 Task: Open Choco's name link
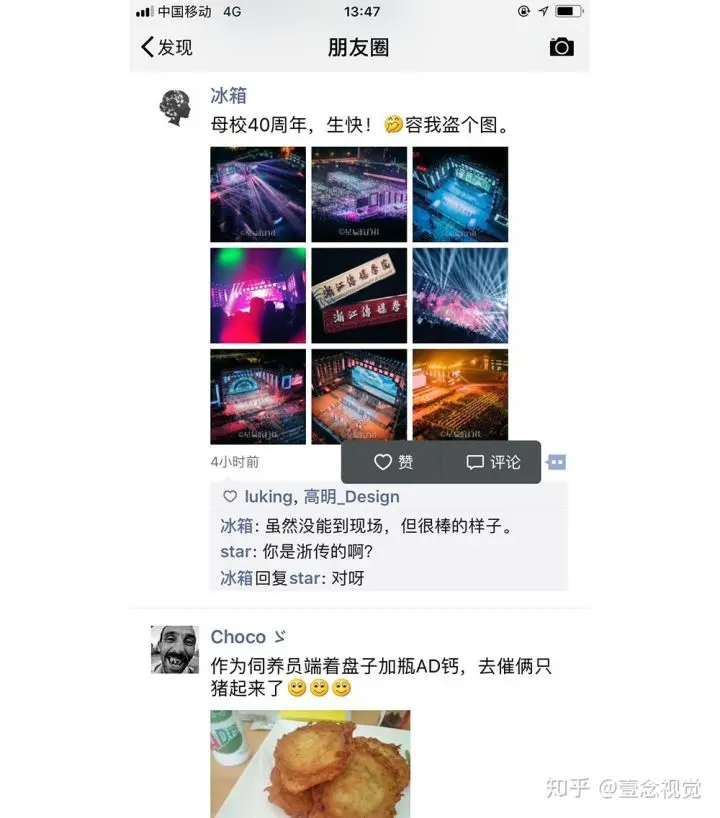pos(238,637)
